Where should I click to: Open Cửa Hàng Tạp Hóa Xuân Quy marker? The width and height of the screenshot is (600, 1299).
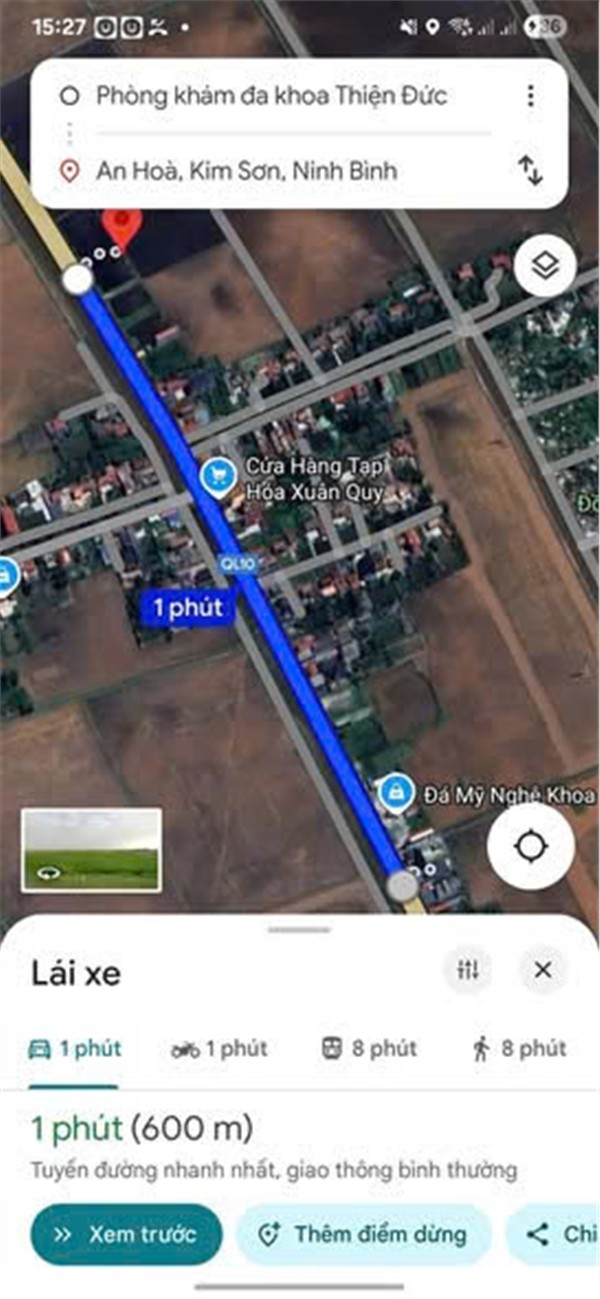216,478
